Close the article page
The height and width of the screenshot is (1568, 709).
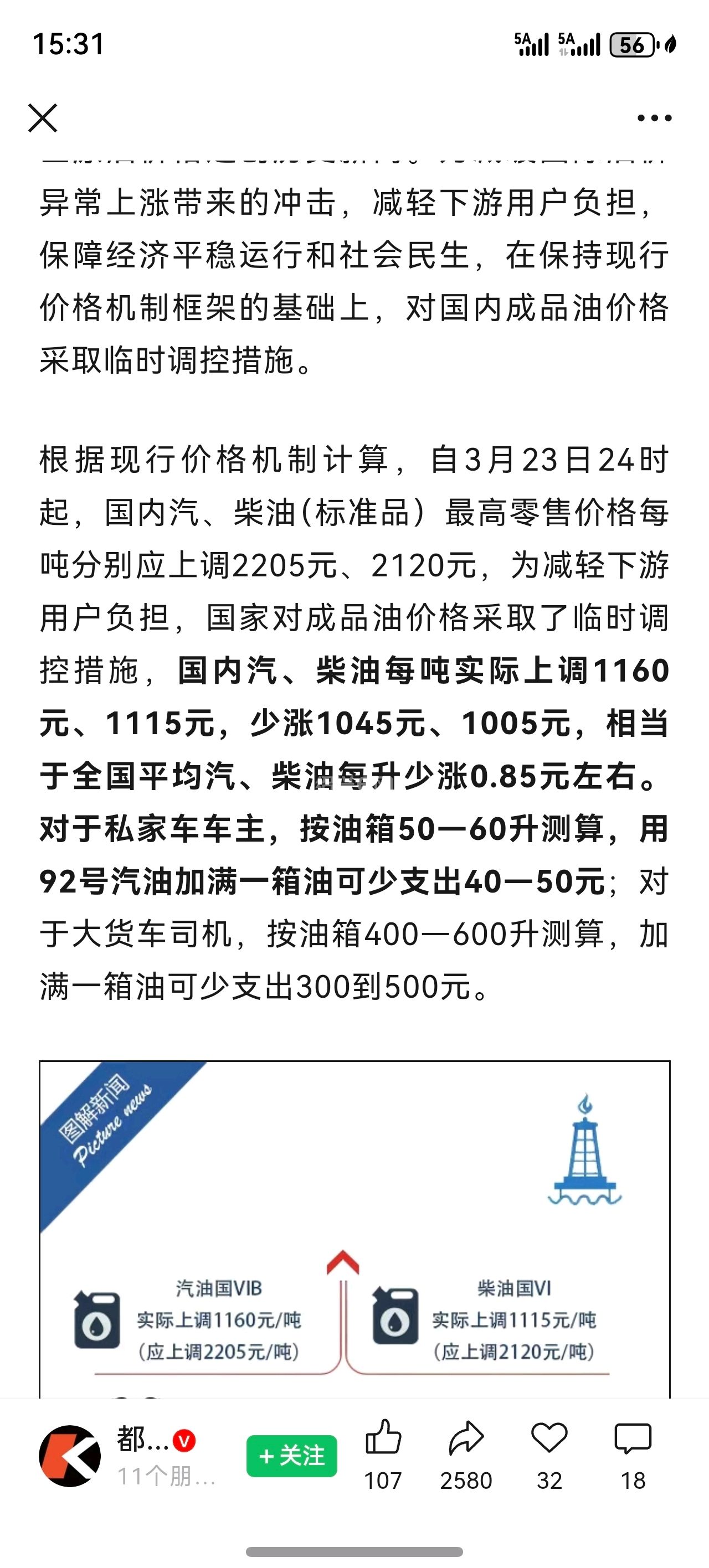tap(43, 117)
